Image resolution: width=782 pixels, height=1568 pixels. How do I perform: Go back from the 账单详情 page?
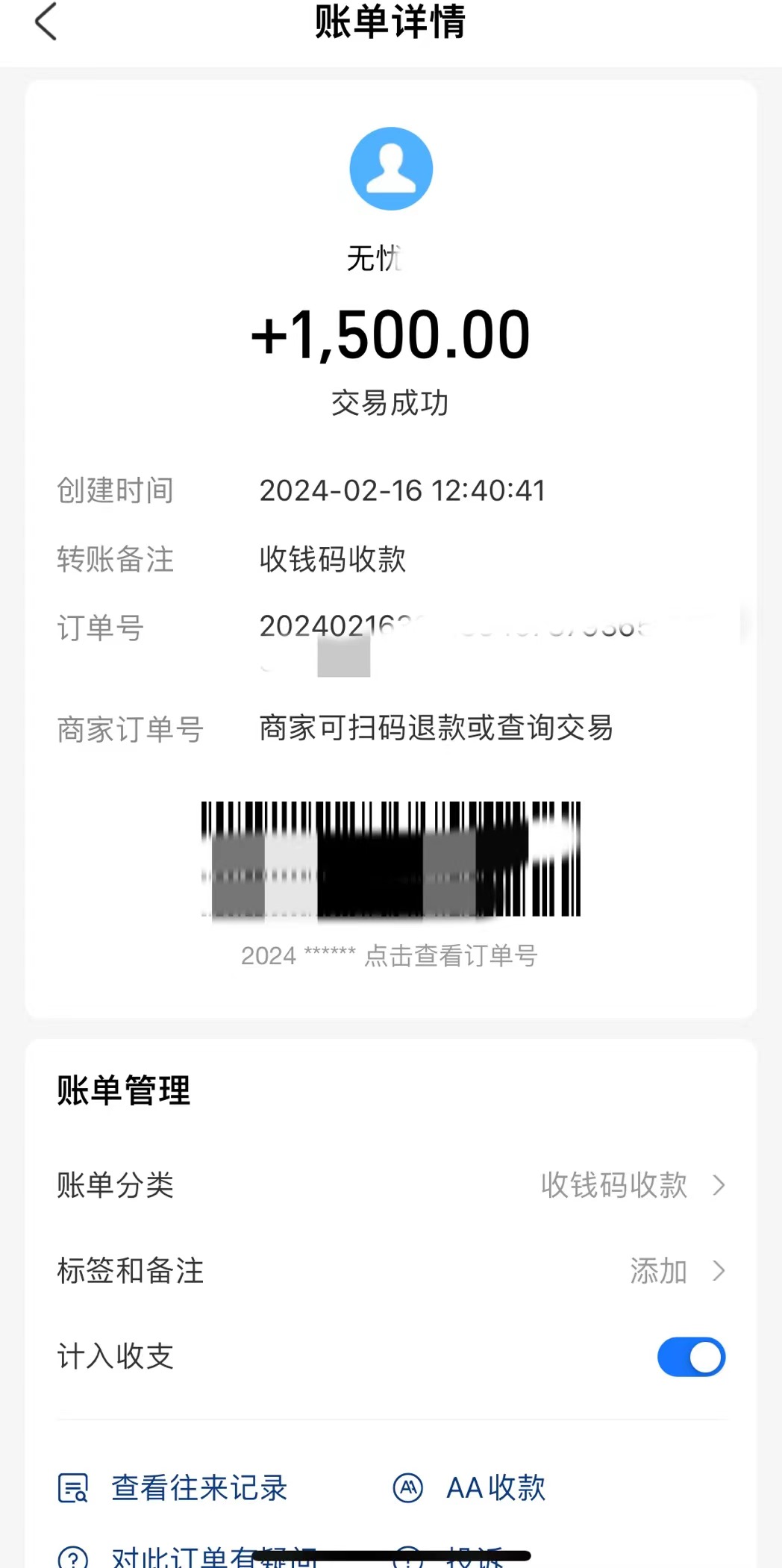point(46,21)
